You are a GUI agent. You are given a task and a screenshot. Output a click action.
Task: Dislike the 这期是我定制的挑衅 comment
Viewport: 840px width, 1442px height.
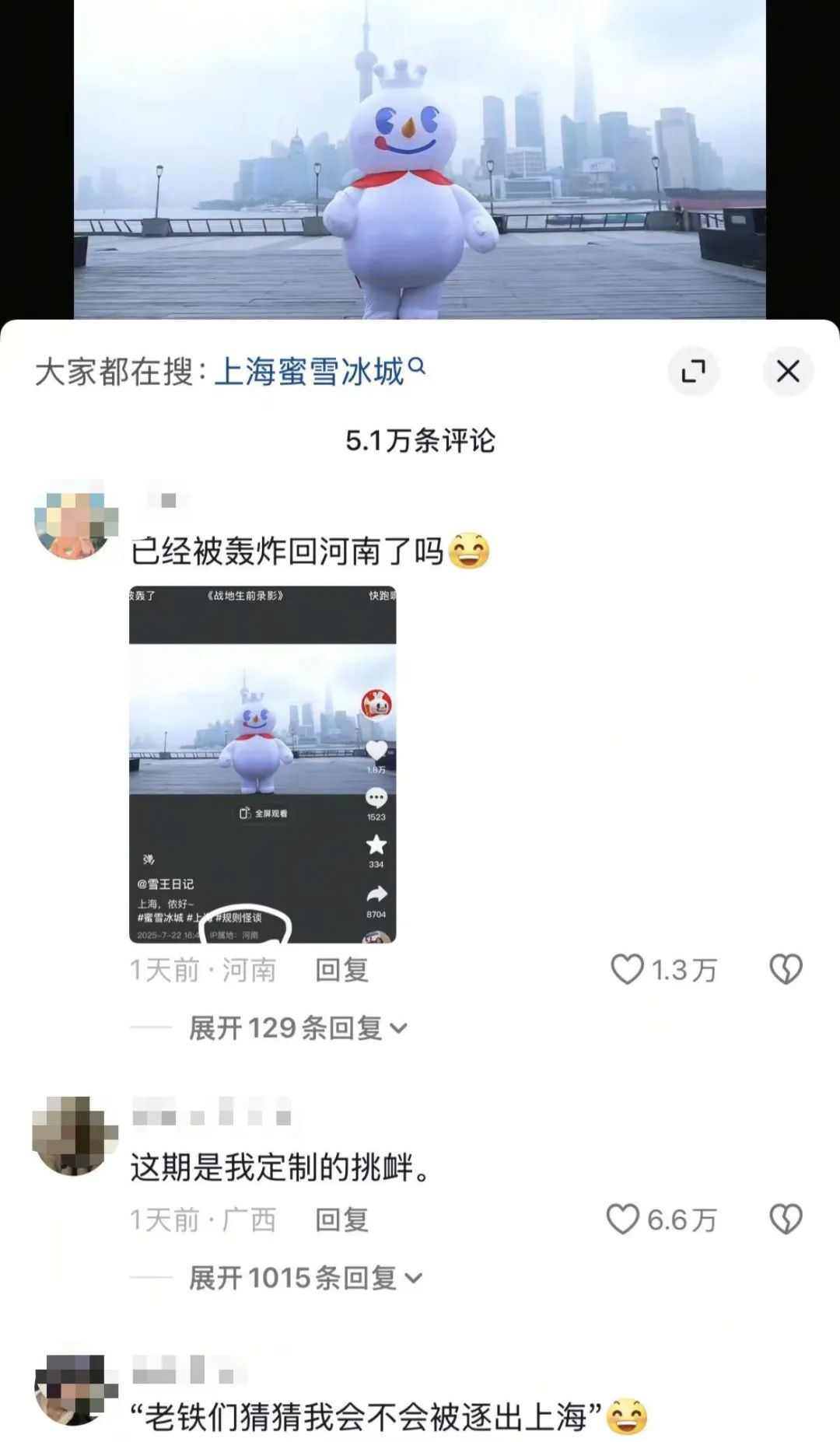coord(786,1220)
